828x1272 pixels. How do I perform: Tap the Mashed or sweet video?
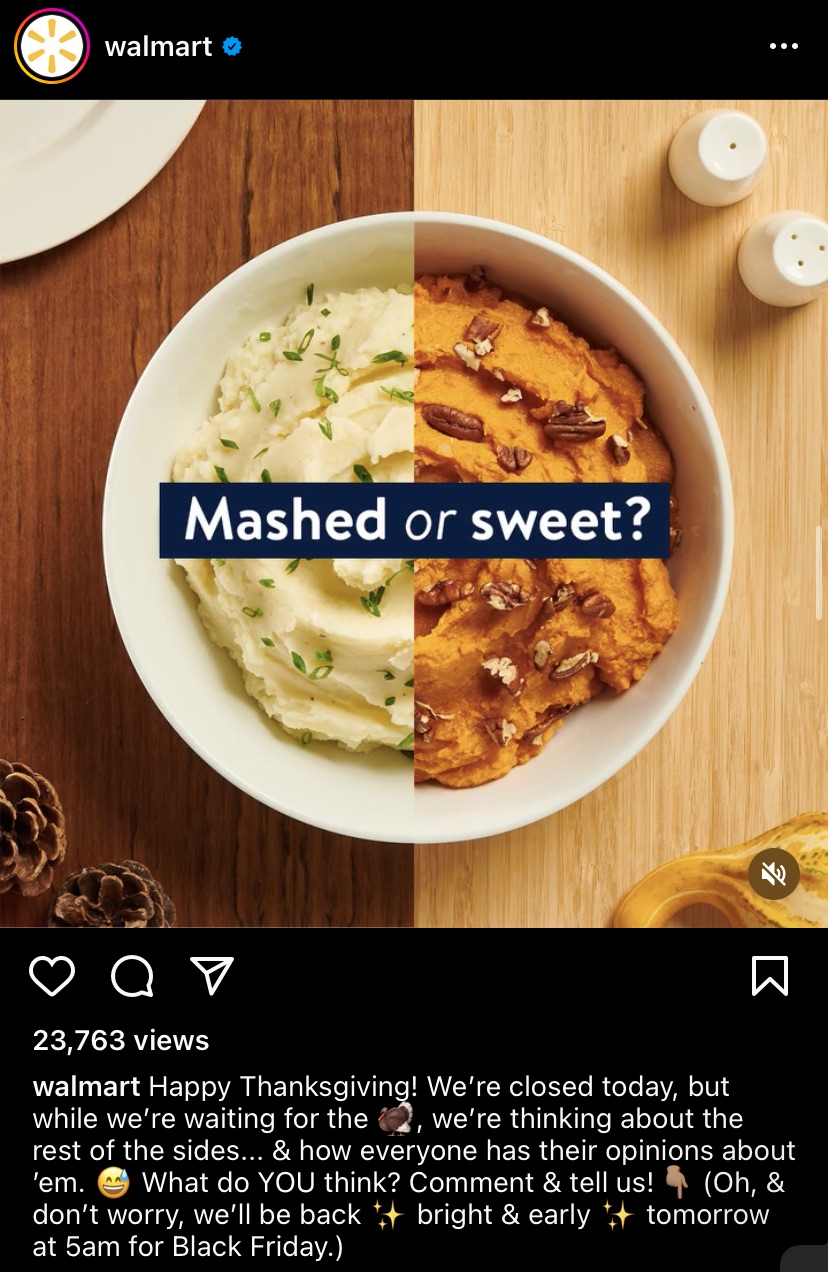pos(414,520)
